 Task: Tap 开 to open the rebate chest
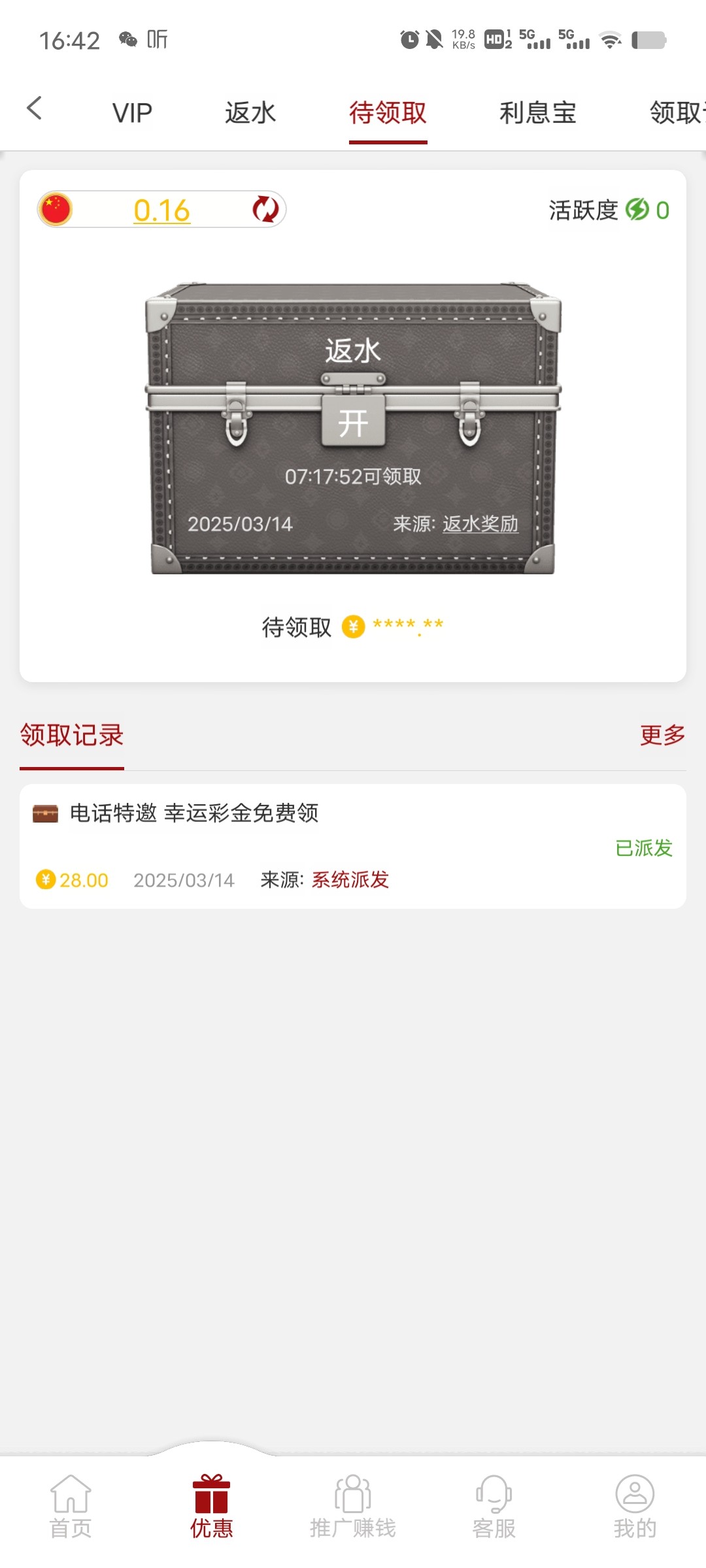pos(353,423)
